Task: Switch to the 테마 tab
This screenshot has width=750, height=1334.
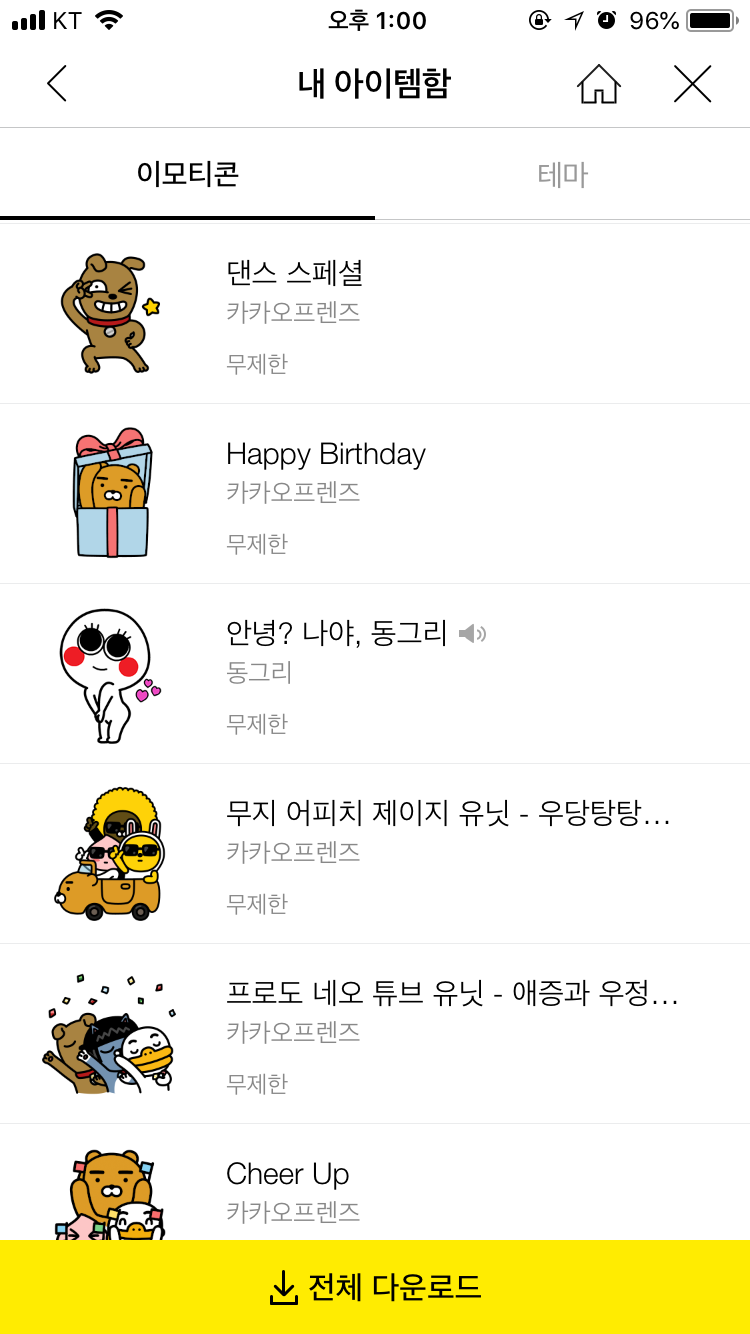Action: (x=562, y=175)
